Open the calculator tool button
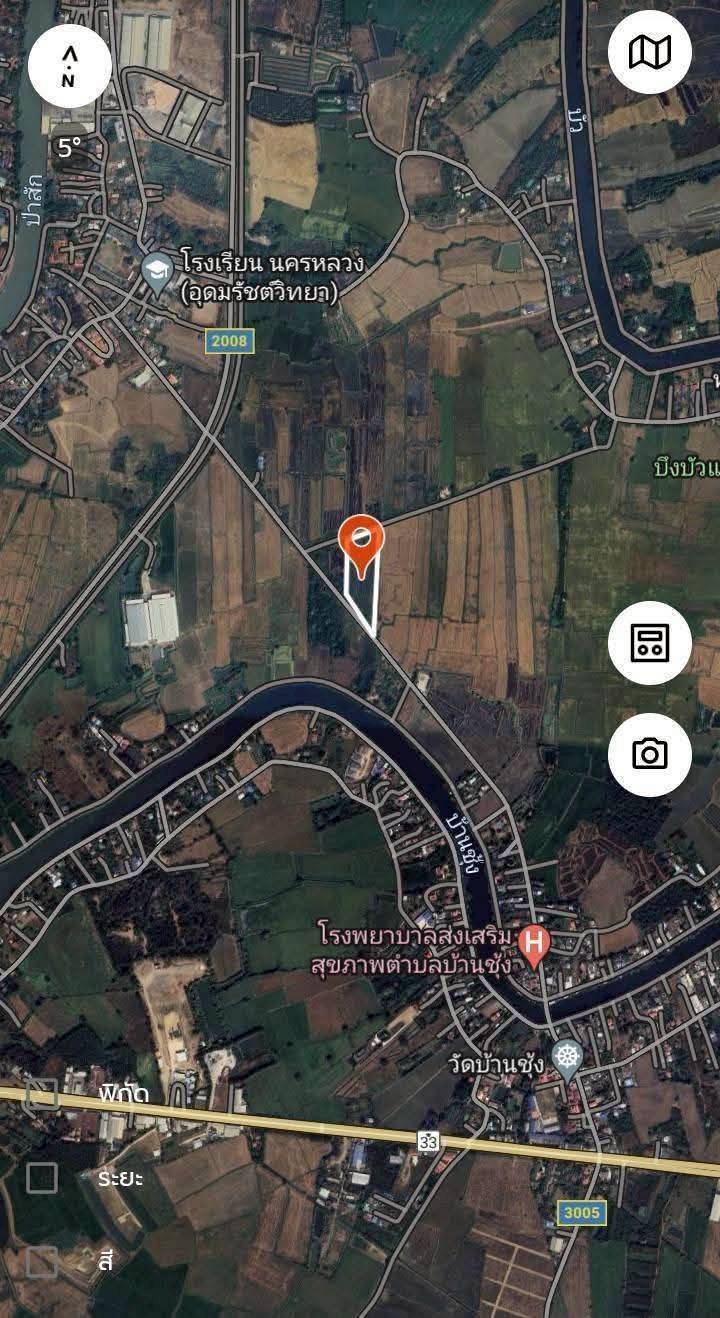 [649, 643]
